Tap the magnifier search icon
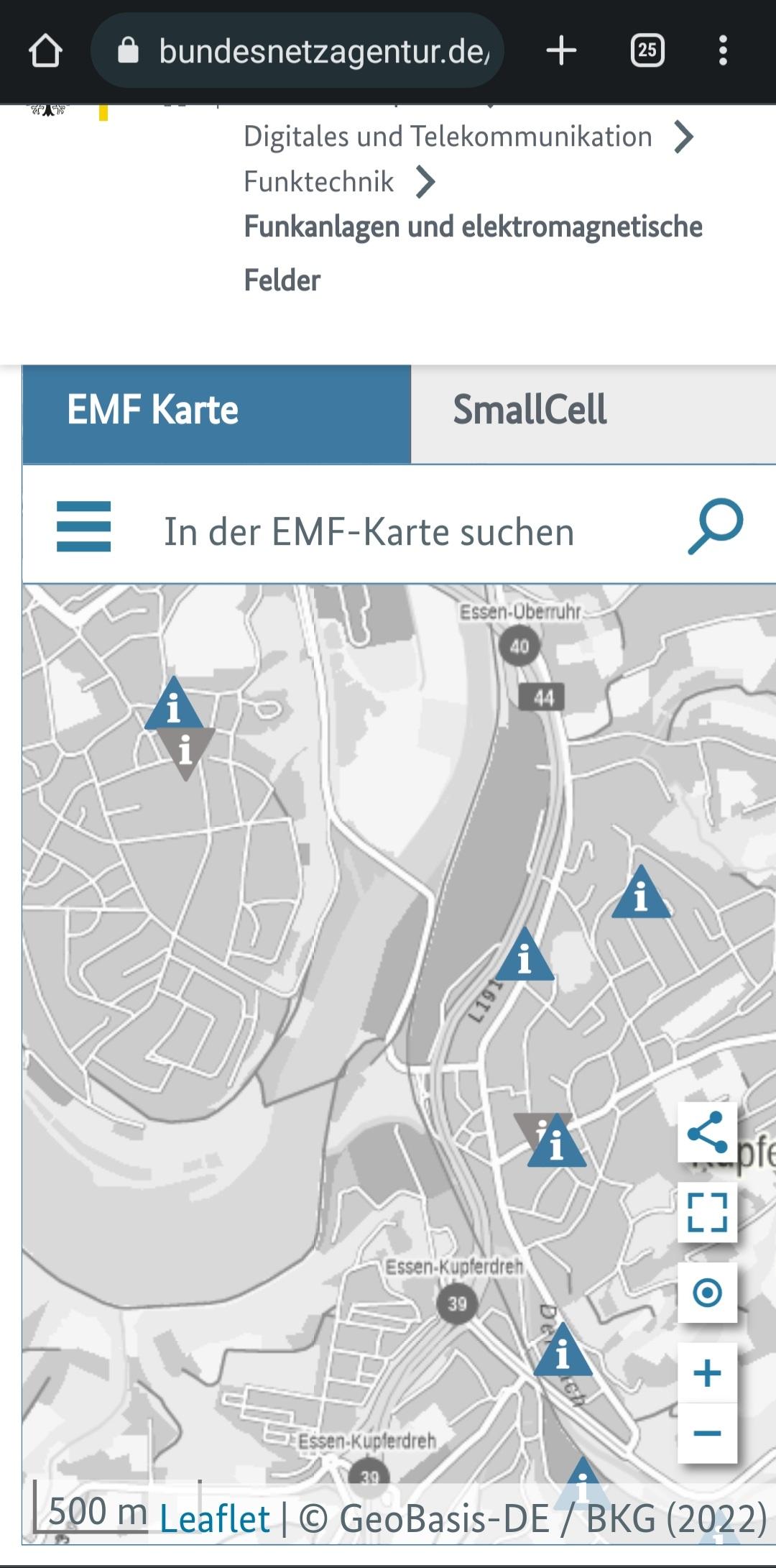This screenshot has height=1568, width=776. click(715, 526)
